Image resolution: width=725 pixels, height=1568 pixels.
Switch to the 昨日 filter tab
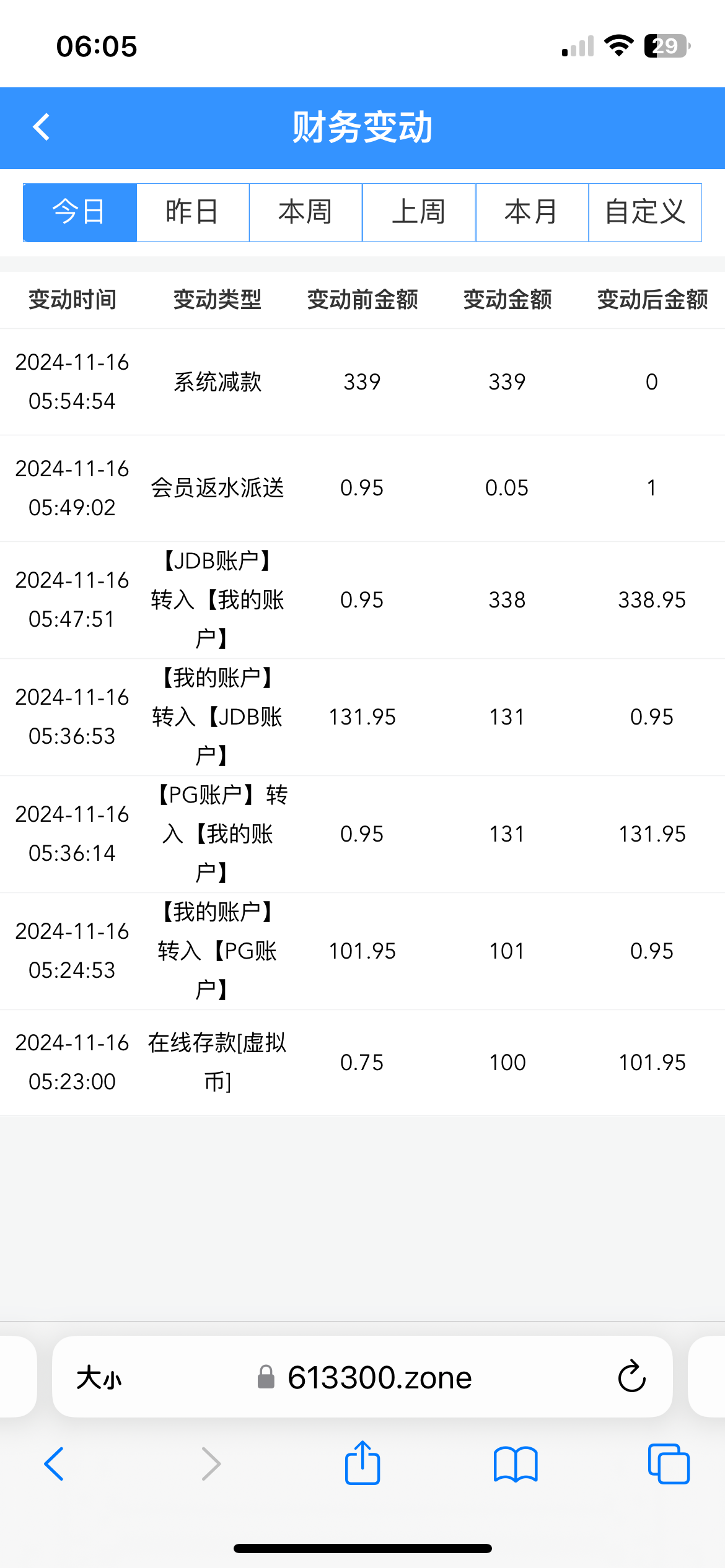click(192, 212)
